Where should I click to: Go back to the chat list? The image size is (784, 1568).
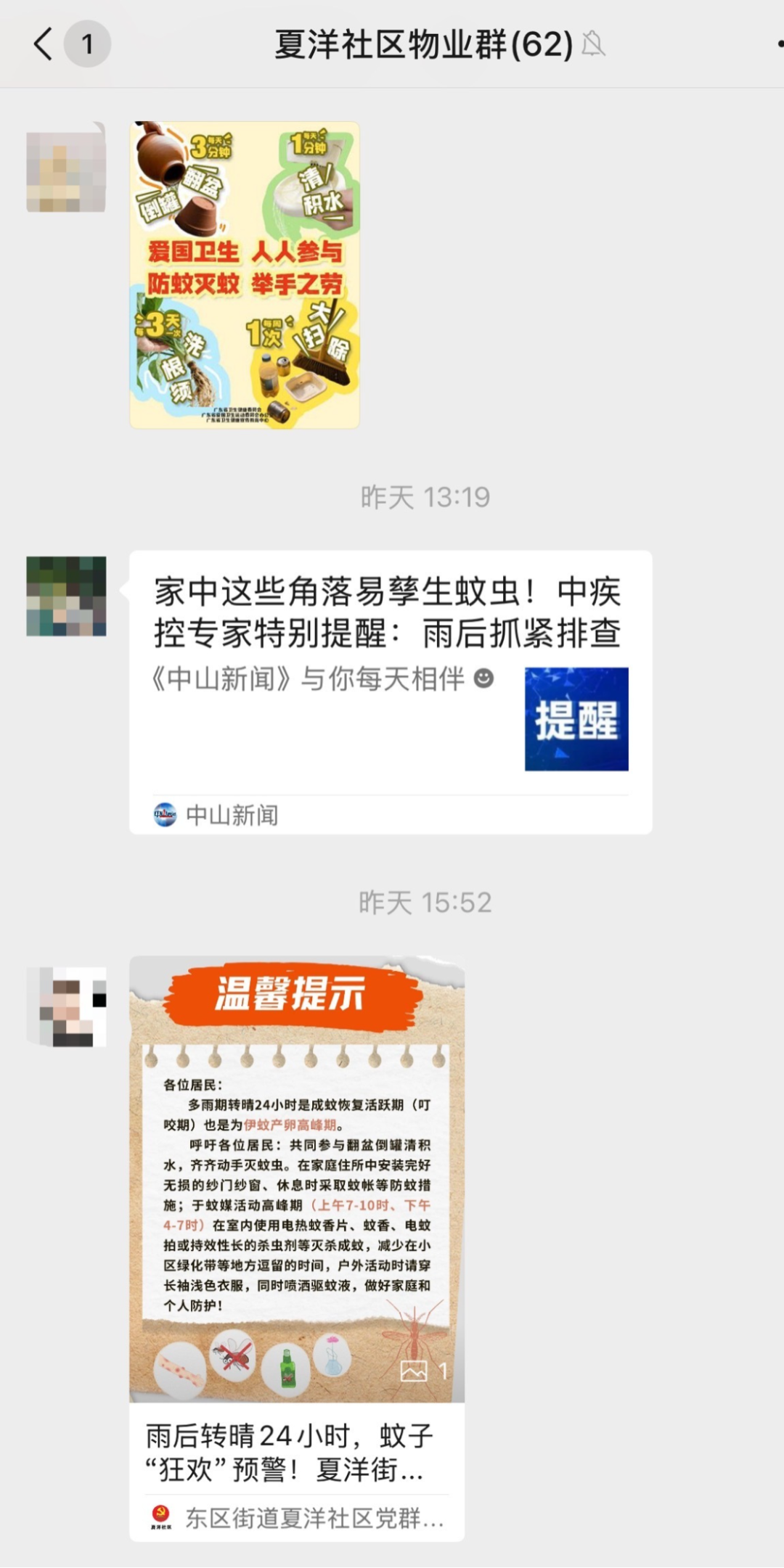(x=44, y=44)
